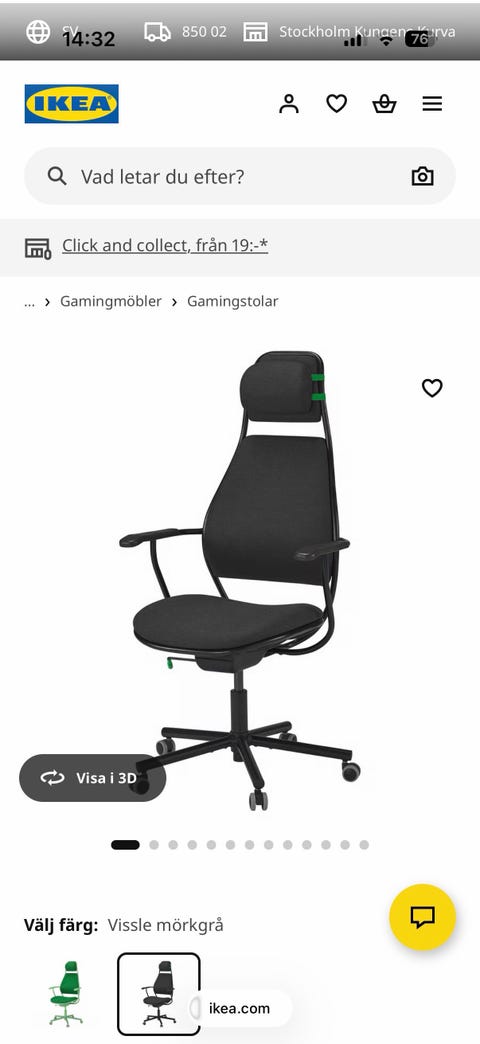Open the yellow chat button
The height and width of the screenshot is (1044, 480).
click(422, 917)
